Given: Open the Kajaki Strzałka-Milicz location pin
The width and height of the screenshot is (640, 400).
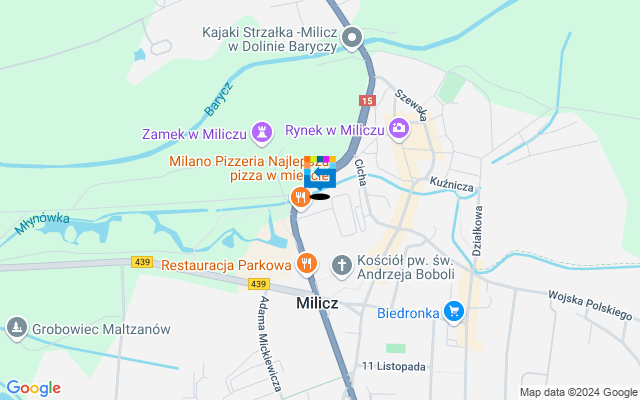Looking at the screenshot, I should (x=352, y=39).
